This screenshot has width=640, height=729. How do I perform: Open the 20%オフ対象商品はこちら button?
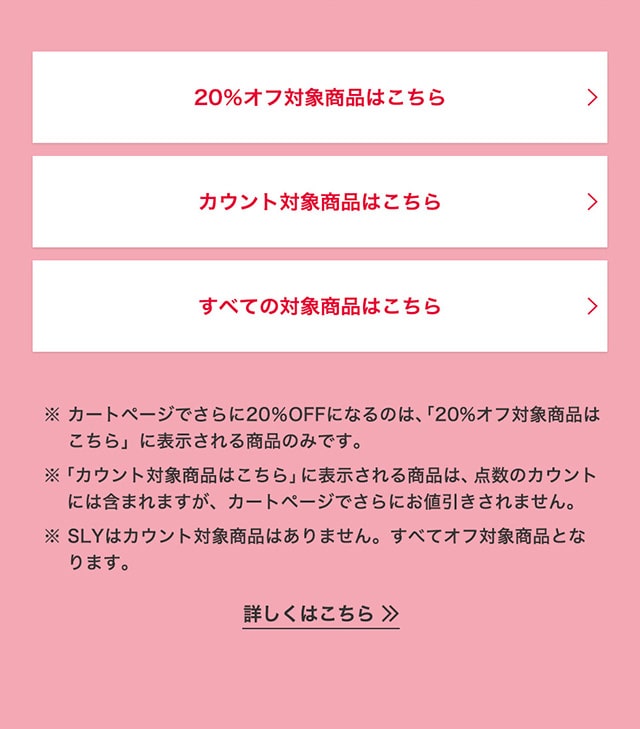(320, 98)
